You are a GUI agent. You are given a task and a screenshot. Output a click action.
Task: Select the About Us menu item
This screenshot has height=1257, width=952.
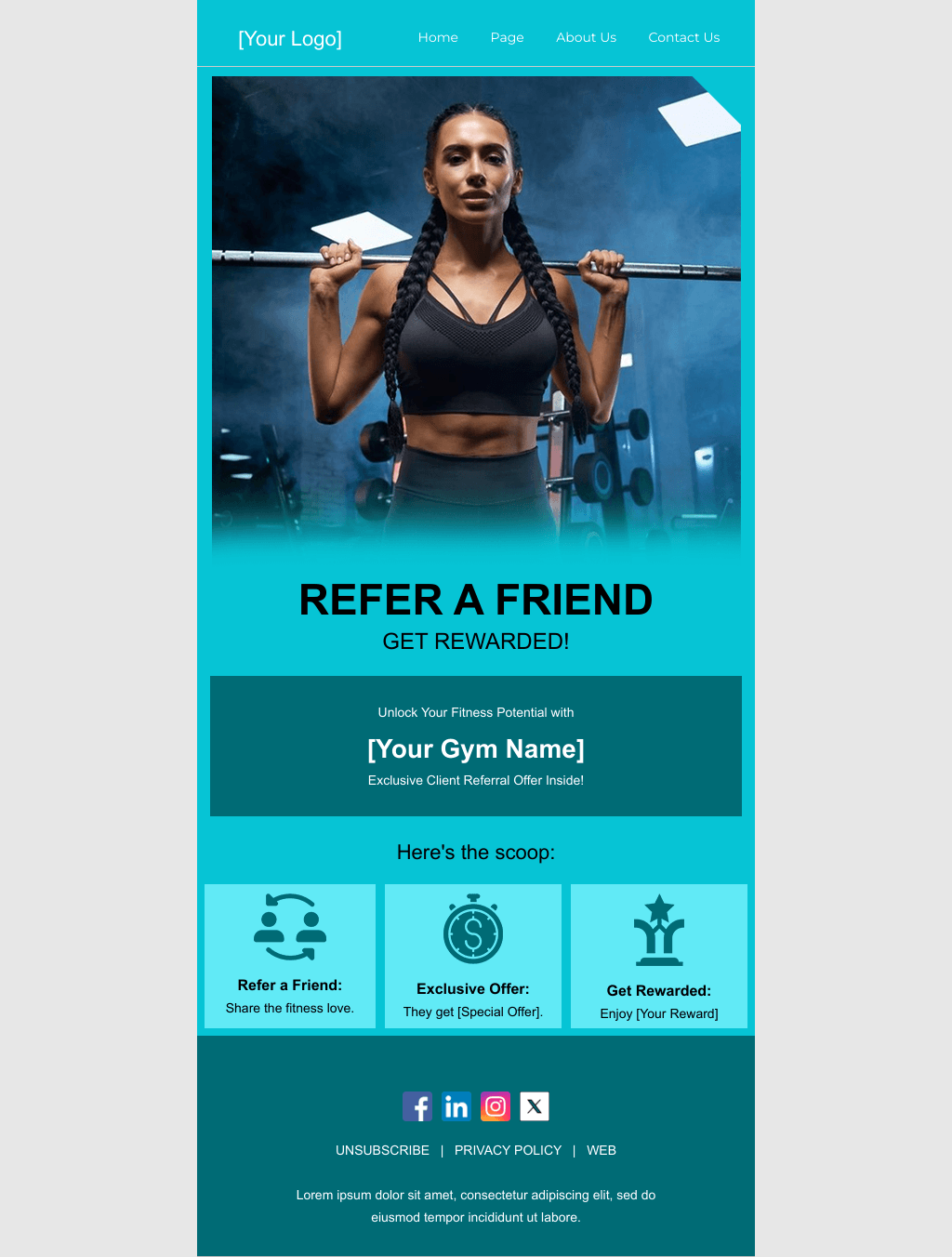click(x=586, y=37)
